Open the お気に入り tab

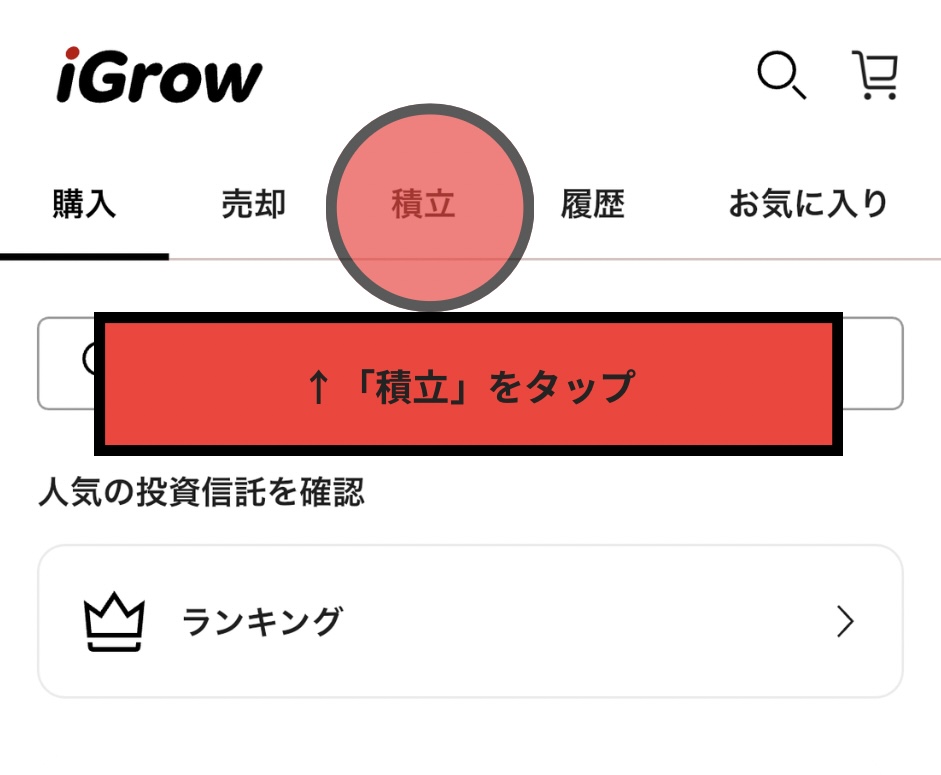808,205
